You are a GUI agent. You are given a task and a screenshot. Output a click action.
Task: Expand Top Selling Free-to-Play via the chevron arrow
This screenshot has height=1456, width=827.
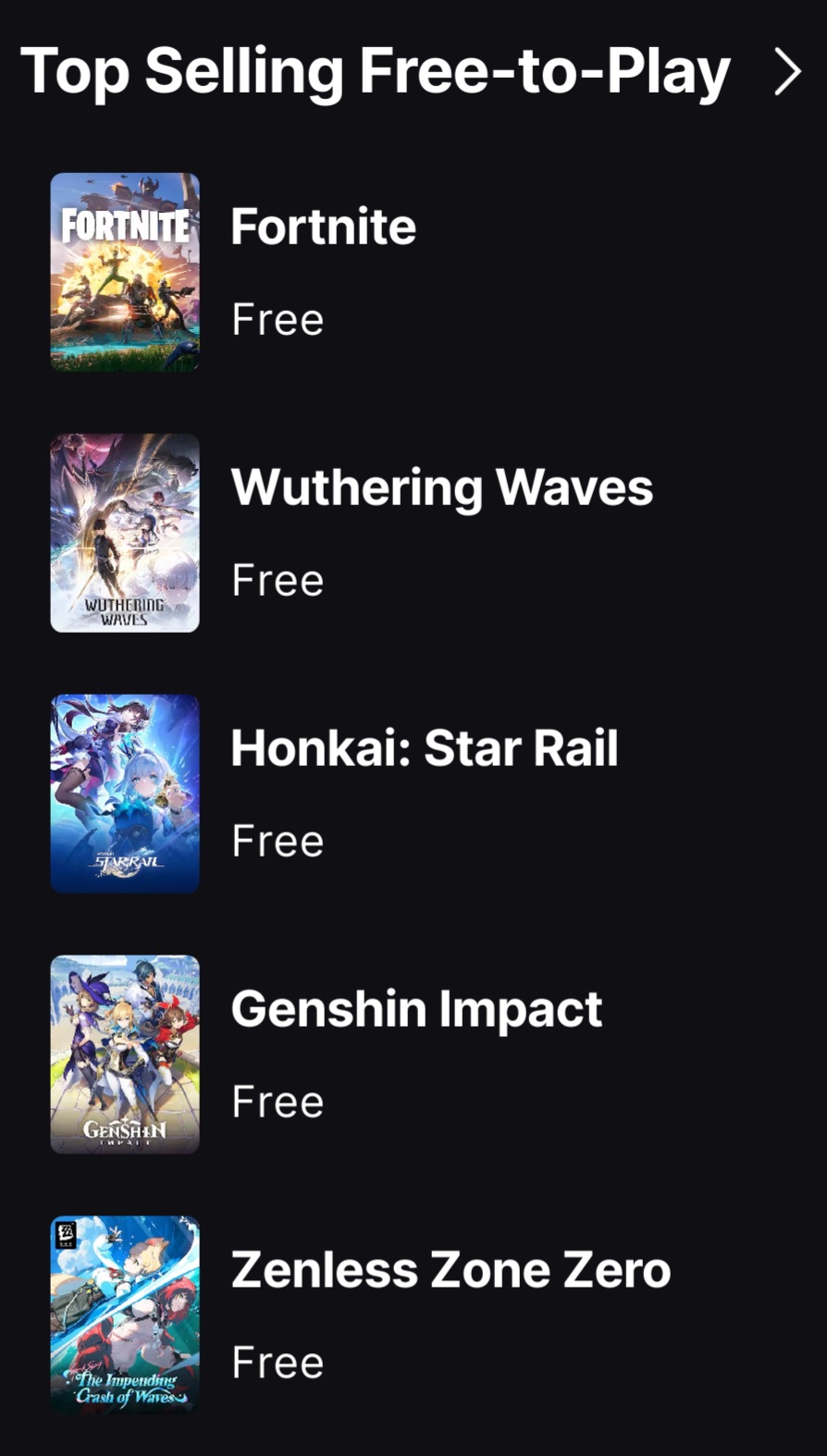[x=787, y=72]
